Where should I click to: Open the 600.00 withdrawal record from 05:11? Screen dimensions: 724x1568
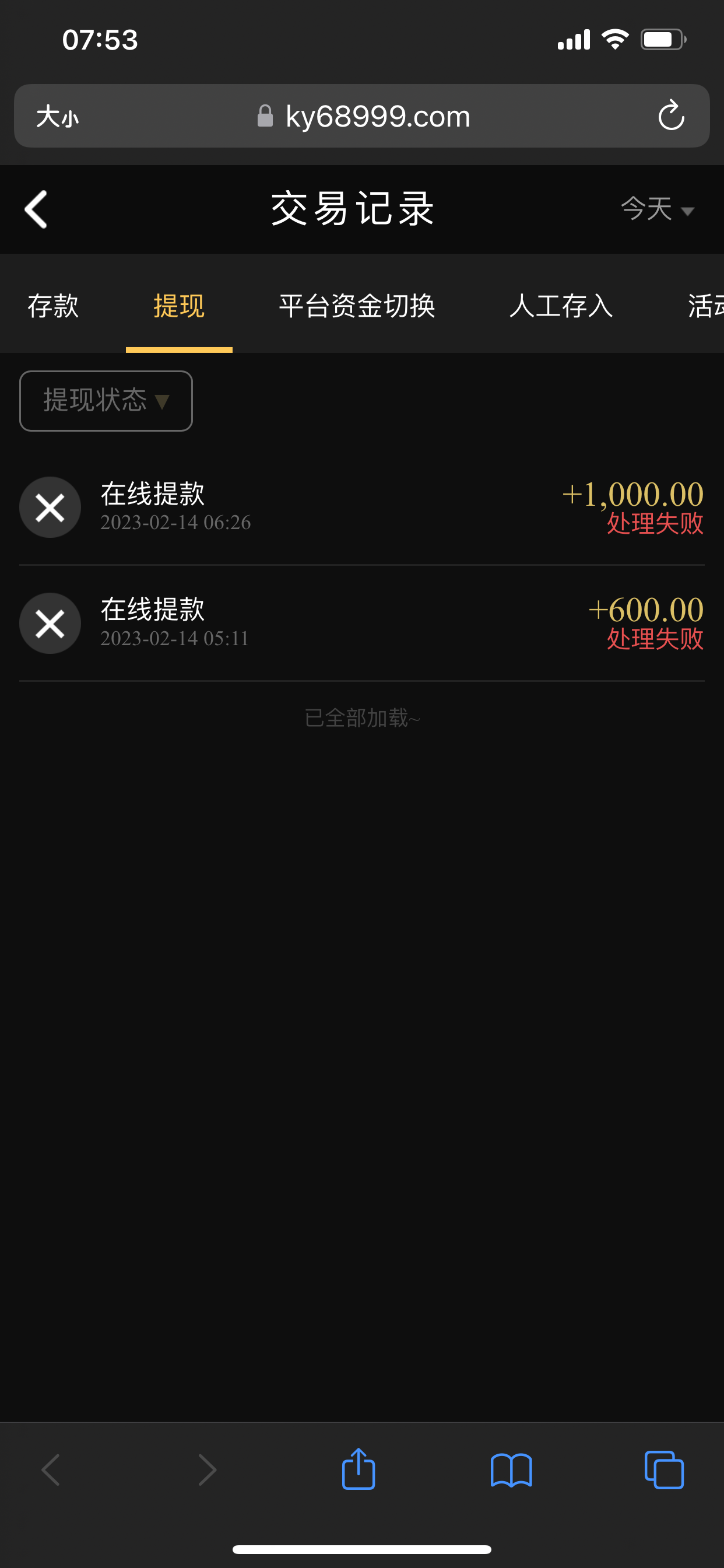pyautogui.click(x=362, y=624)
